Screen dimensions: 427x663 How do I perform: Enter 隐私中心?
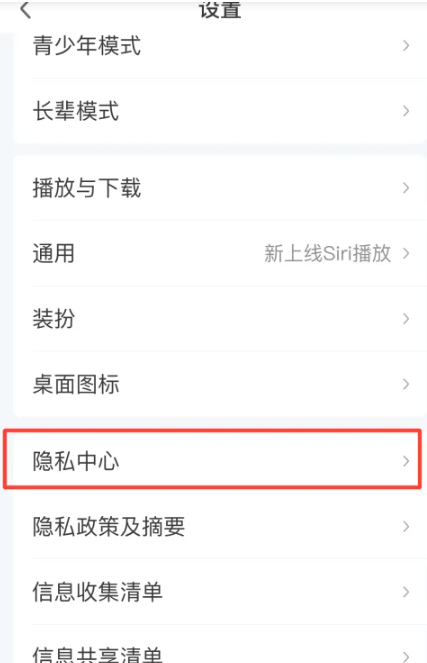click(x=213, y=460)
